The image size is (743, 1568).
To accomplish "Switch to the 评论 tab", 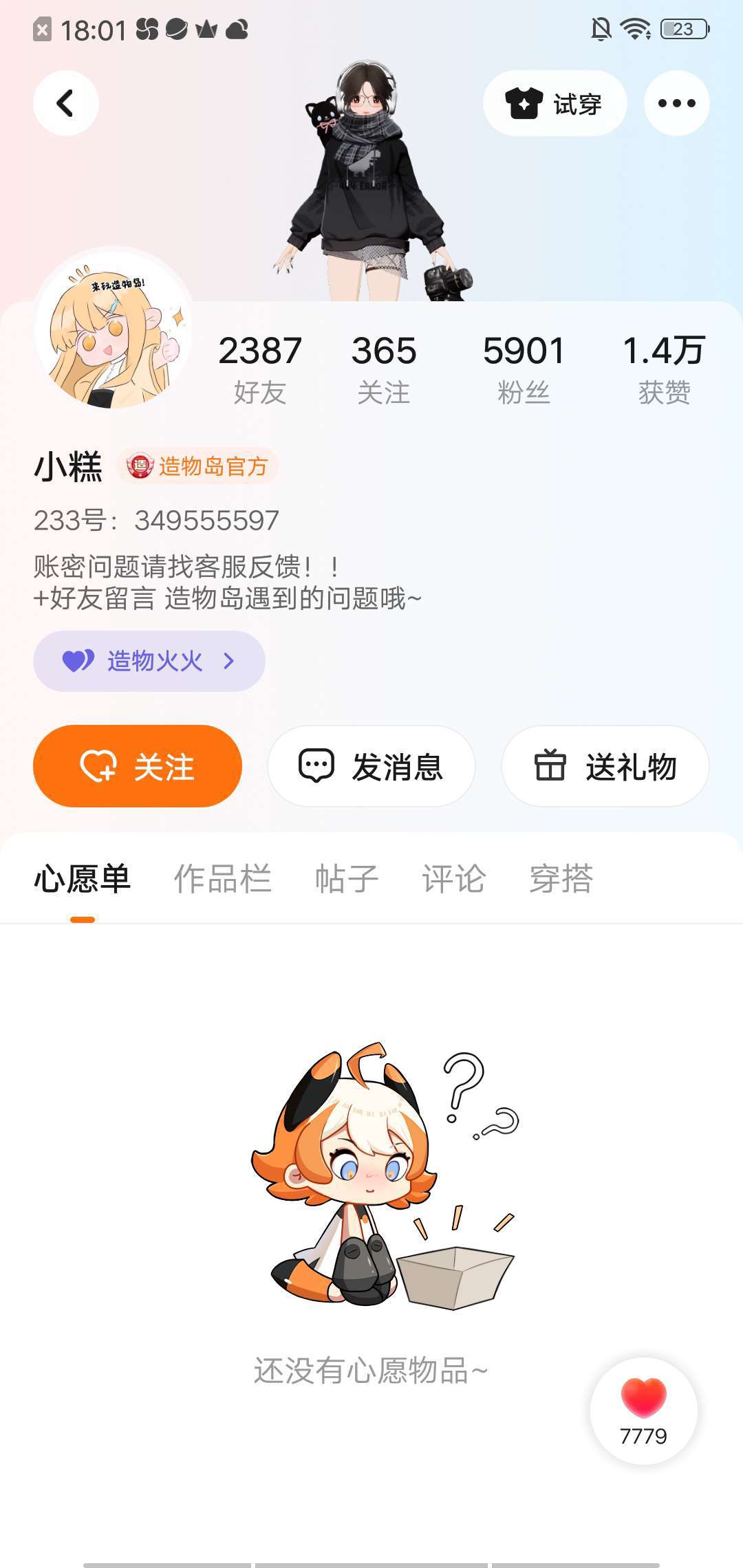I will click(453, 878).
